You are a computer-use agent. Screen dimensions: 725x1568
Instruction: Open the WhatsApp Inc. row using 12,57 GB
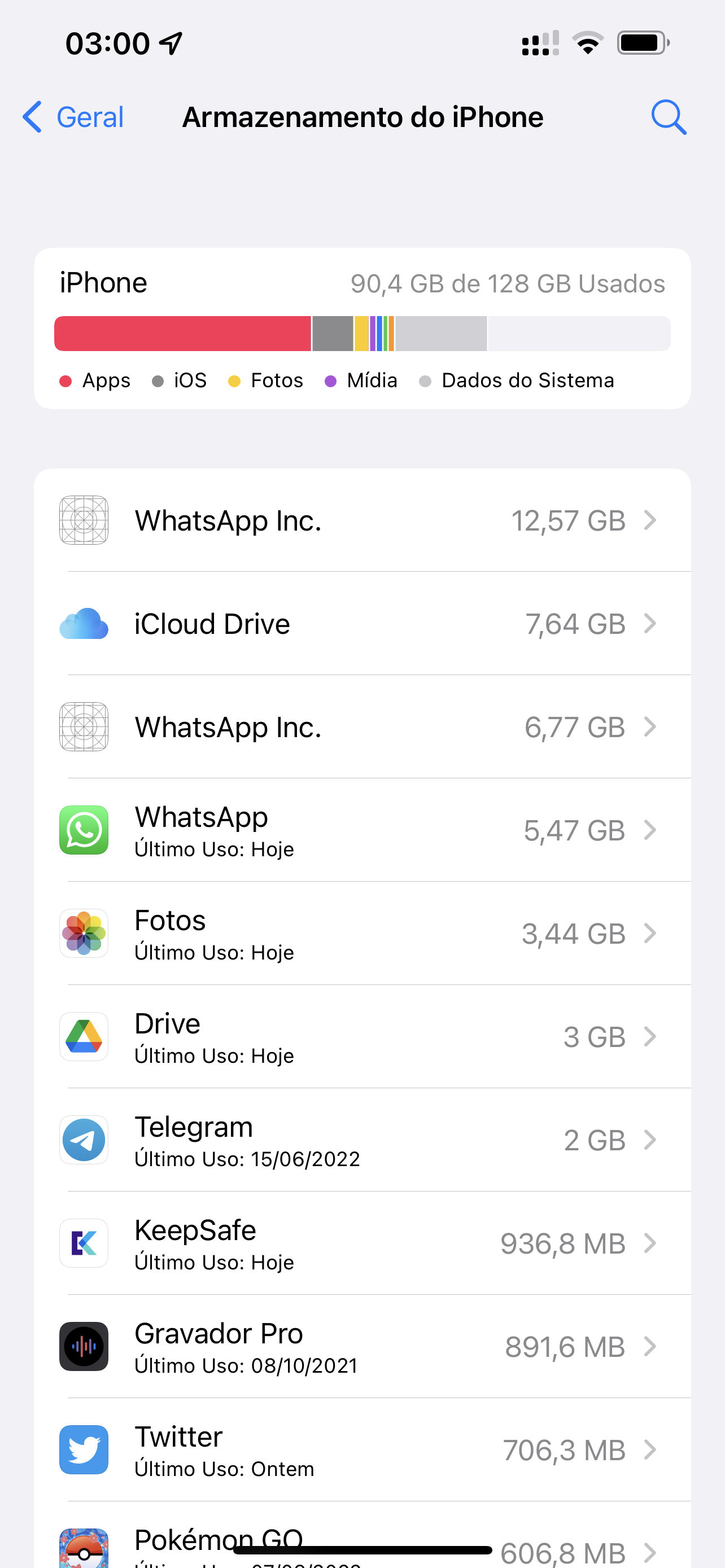point(362,520)
